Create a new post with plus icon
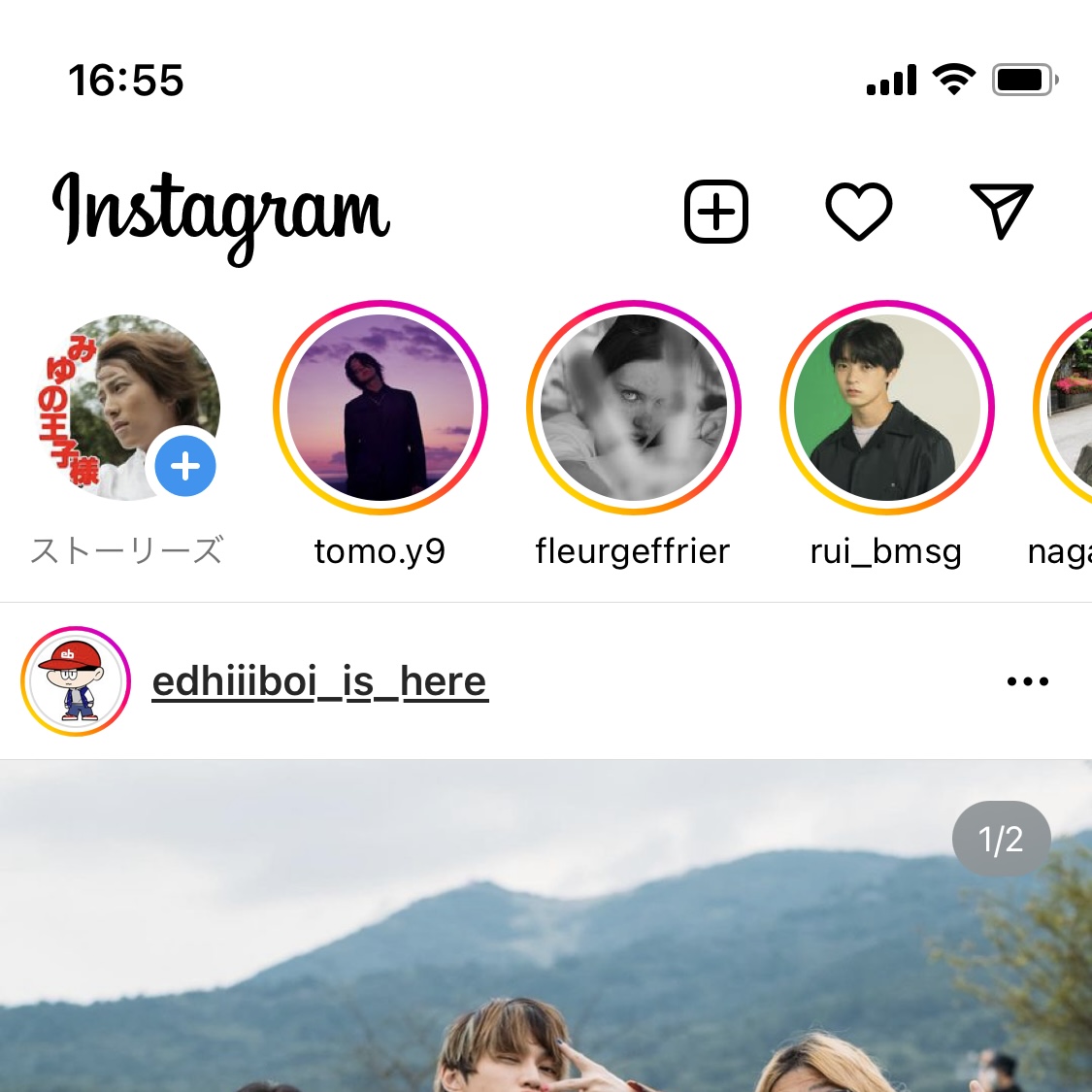 tap(716, 211)
